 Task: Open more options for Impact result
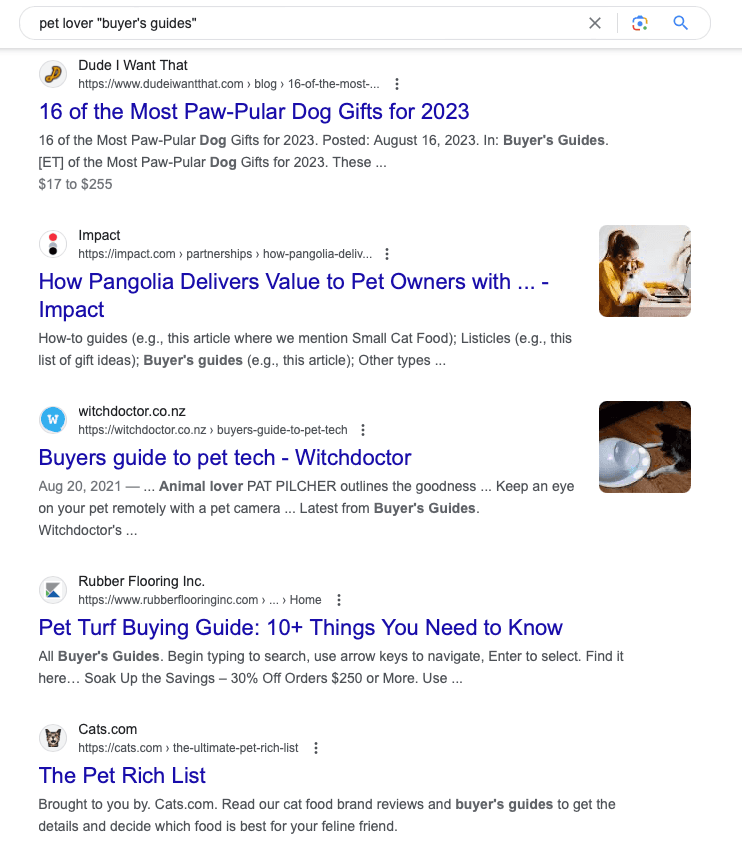point(387,254)
